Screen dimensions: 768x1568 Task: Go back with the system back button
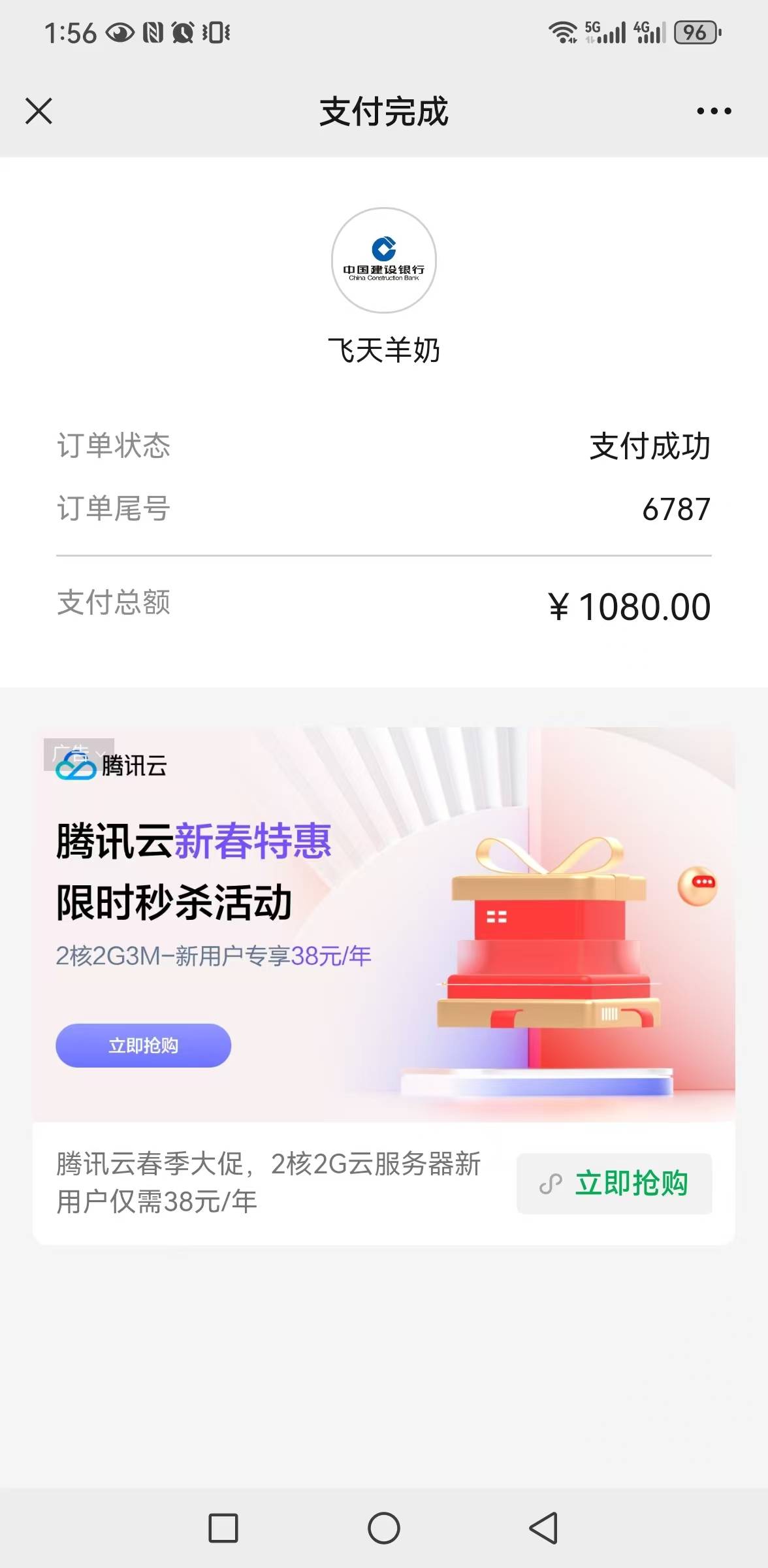tap(543, 1528)
